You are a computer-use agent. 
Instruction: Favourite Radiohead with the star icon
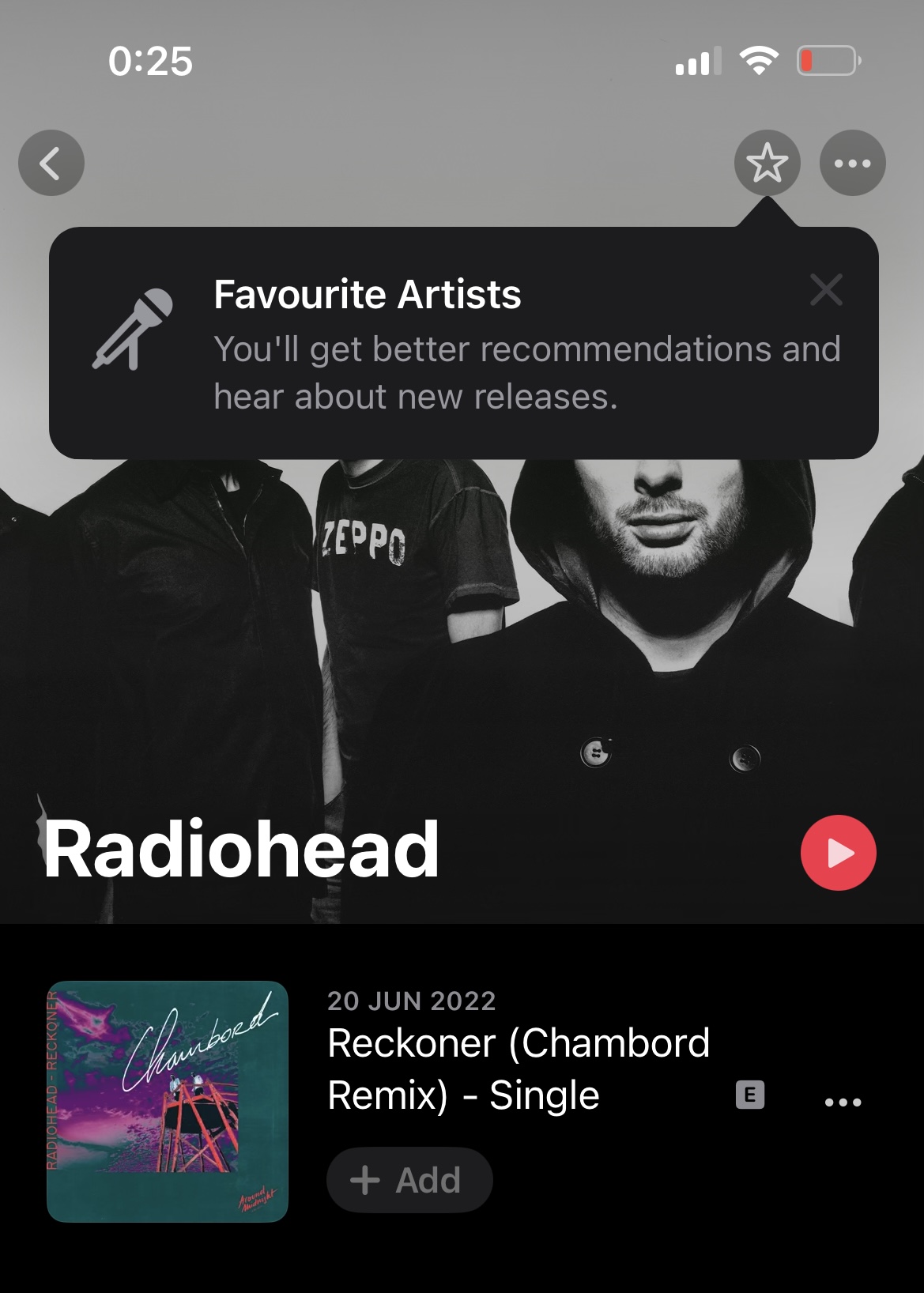coord(767,164)
